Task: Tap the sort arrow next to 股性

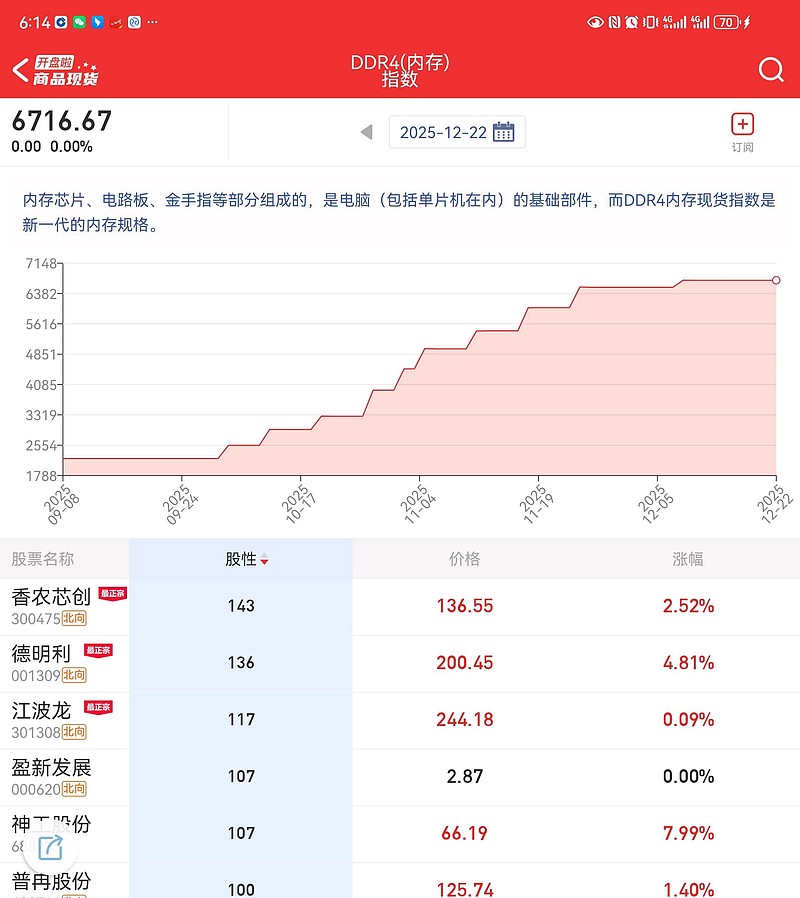Action: point(265,561)
